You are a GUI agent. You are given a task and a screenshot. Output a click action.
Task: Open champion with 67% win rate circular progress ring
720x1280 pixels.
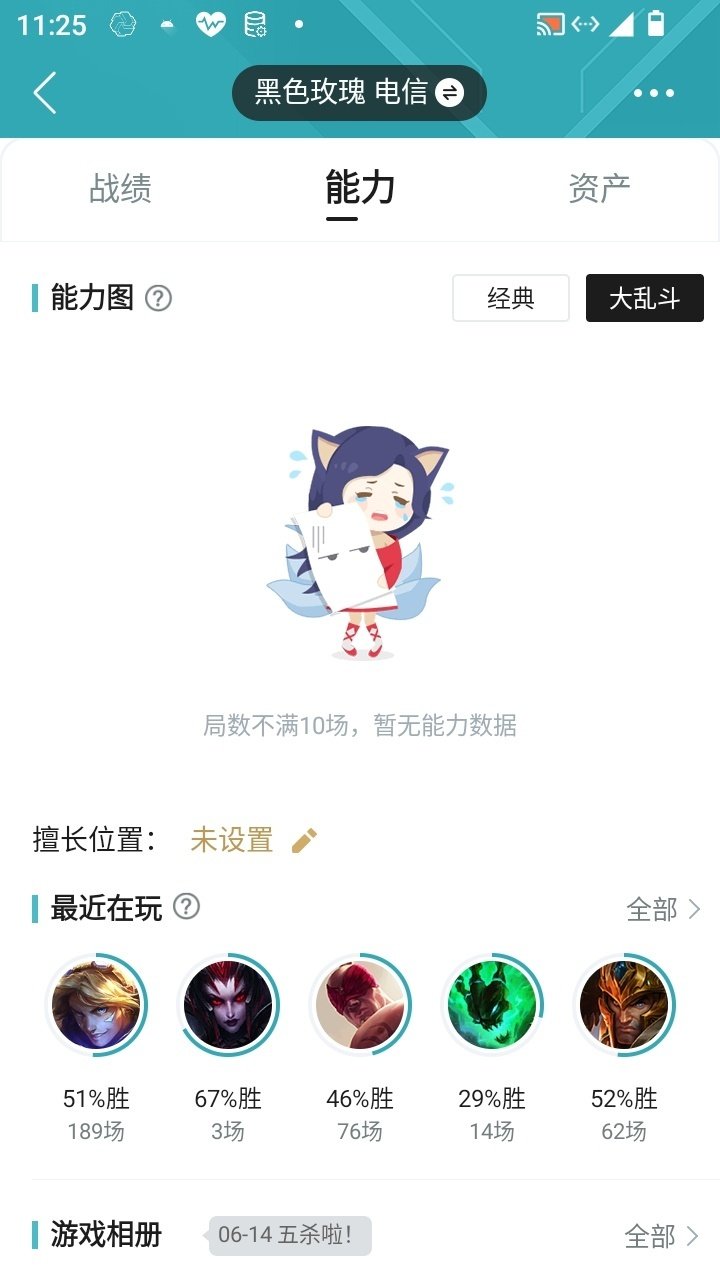point(228,1005)
